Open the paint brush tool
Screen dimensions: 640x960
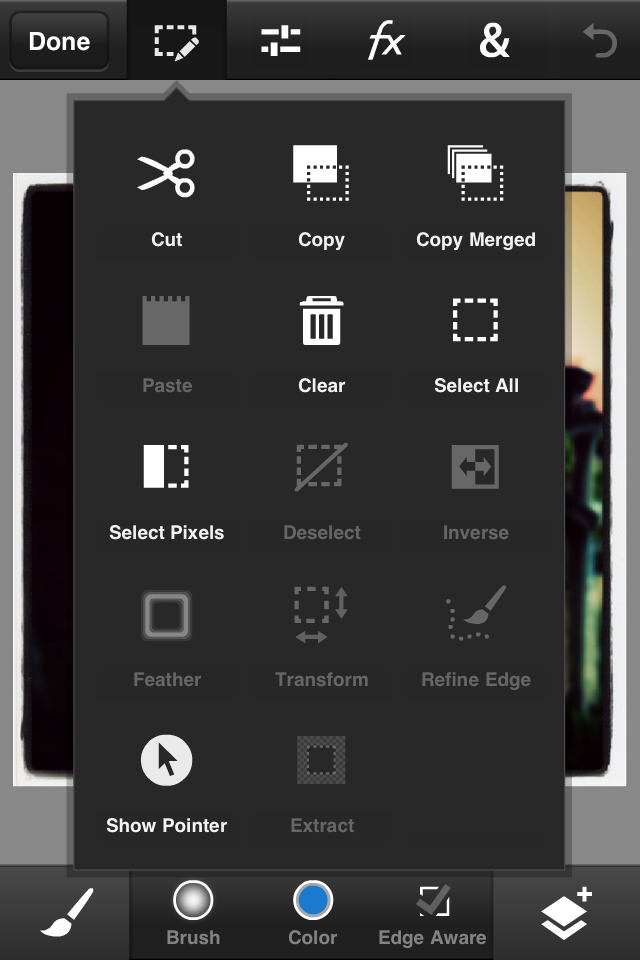66,912
